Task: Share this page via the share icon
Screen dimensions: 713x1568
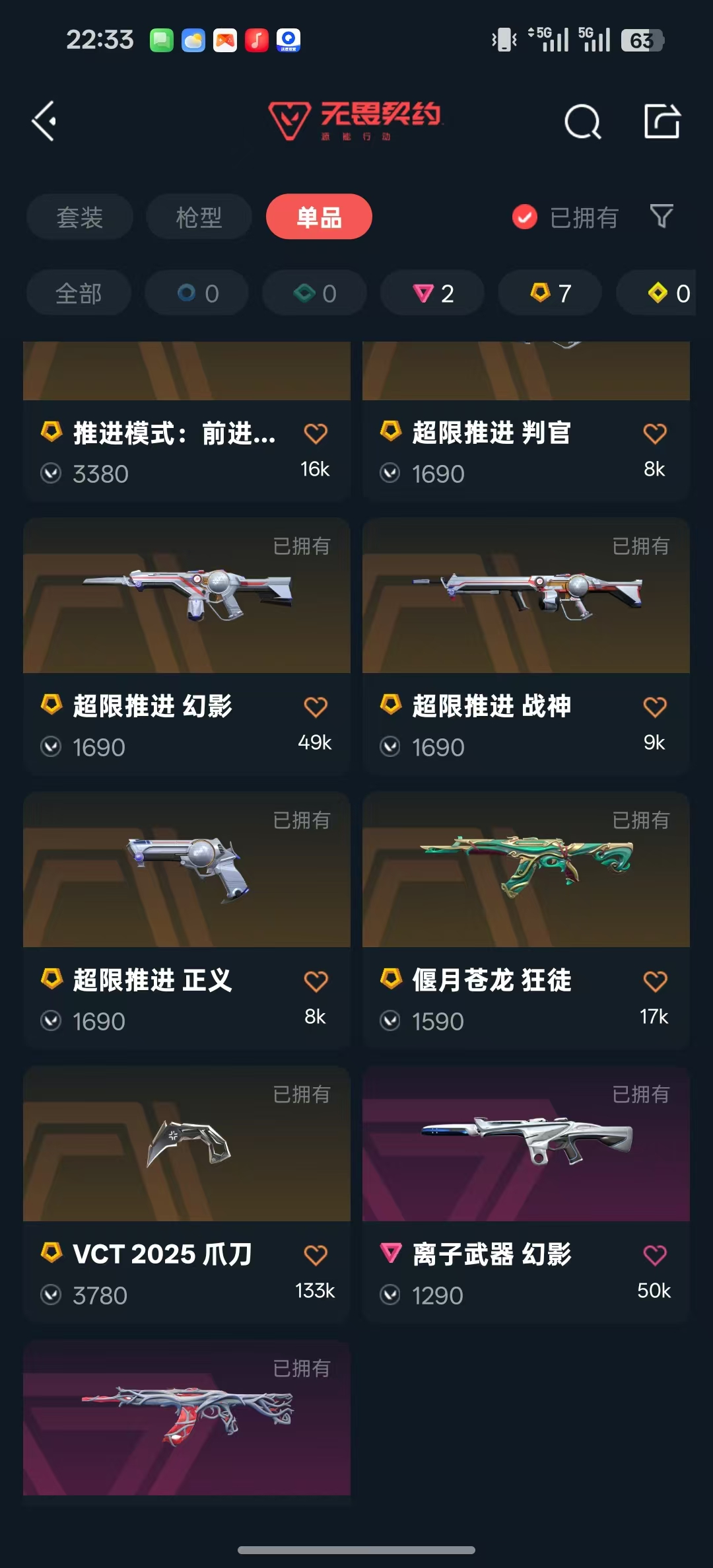Action: click(662, 122)
